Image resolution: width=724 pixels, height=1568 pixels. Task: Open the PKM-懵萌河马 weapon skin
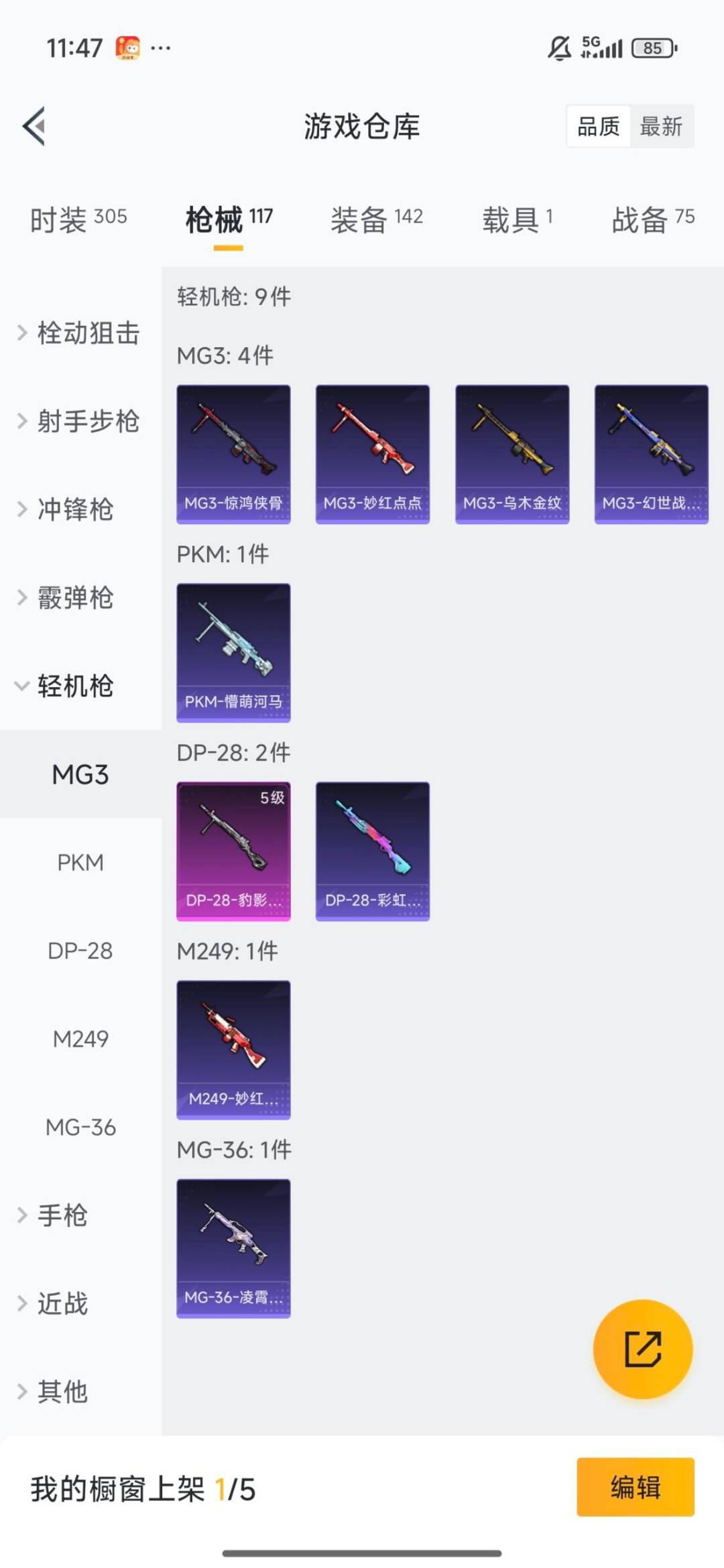click(x=233, y=652)
